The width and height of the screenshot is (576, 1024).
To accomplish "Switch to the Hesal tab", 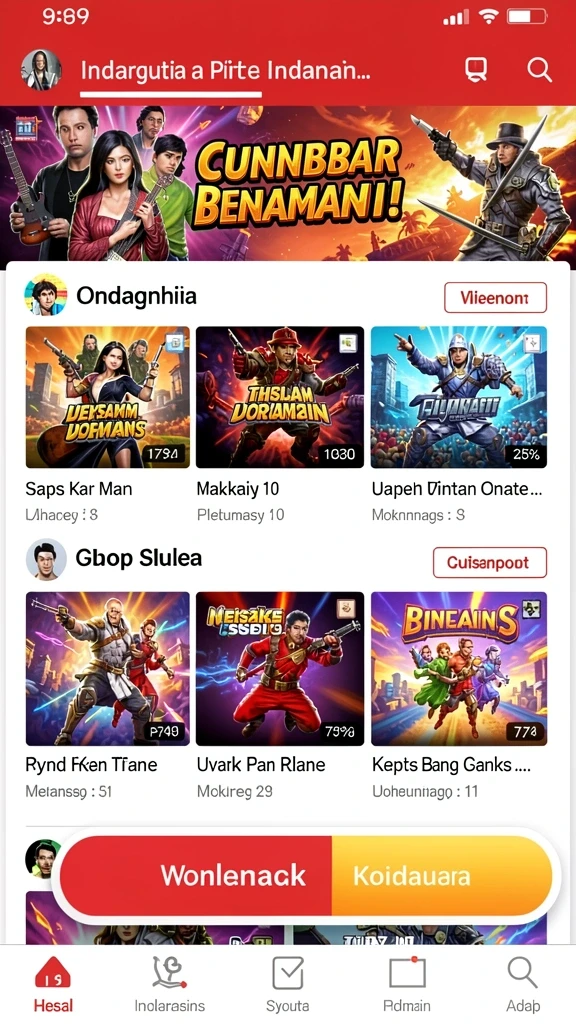I will pyautogui.click(x=53, y=984).
